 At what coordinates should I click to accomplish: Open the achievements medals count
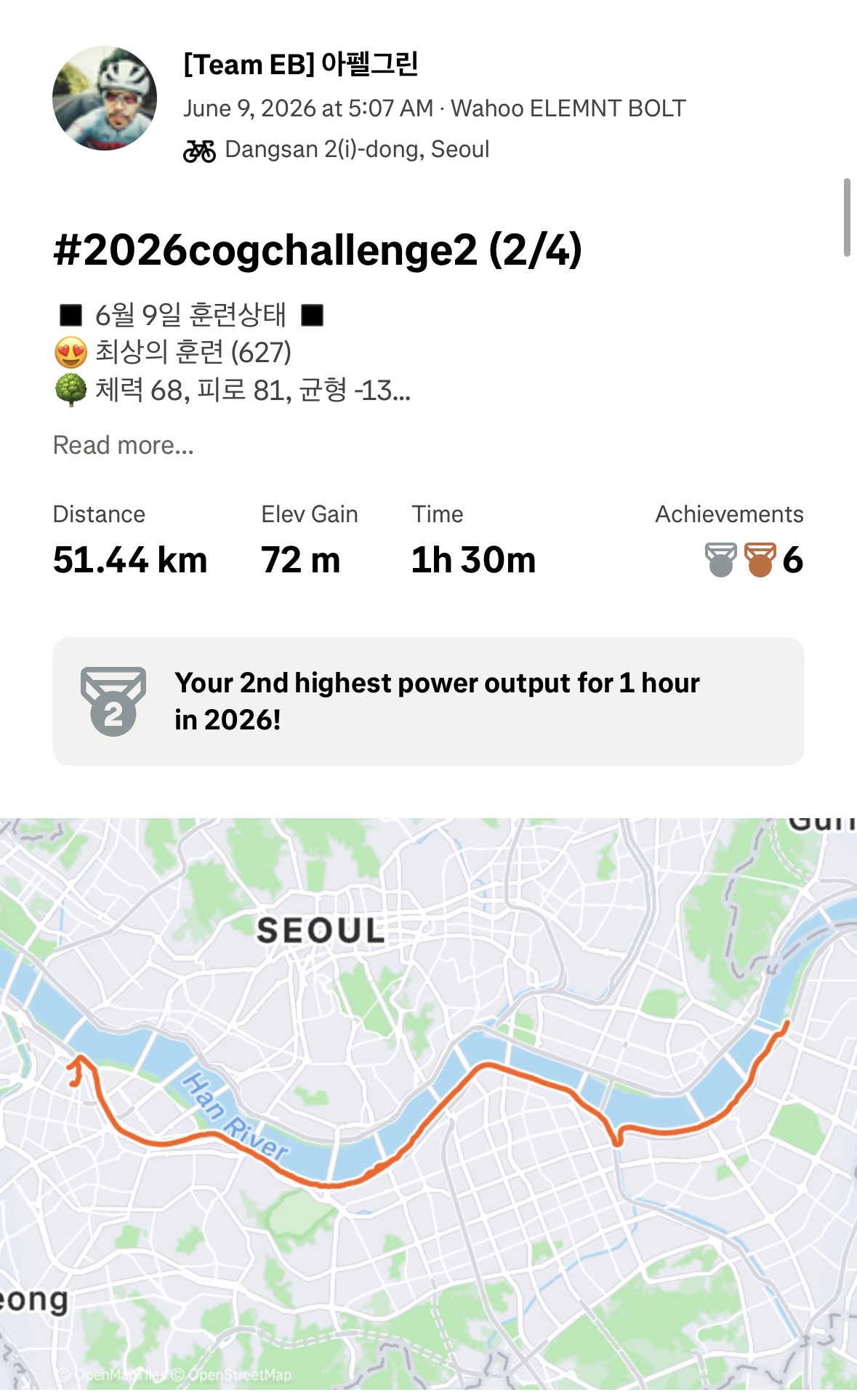click(x=754, y=560)
